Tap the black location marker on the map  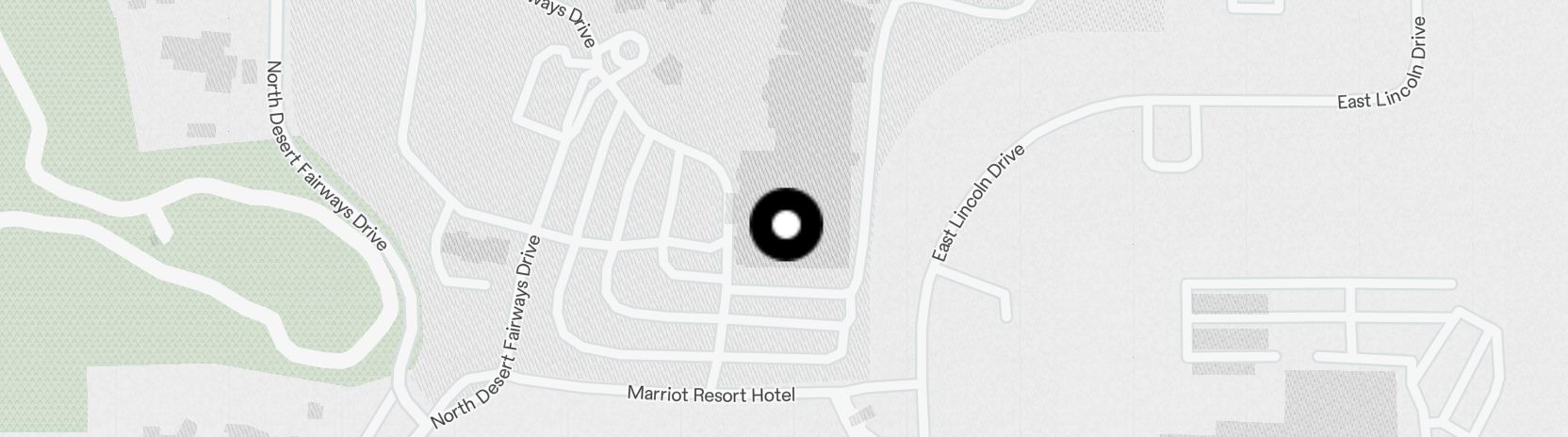coord(786,225)
